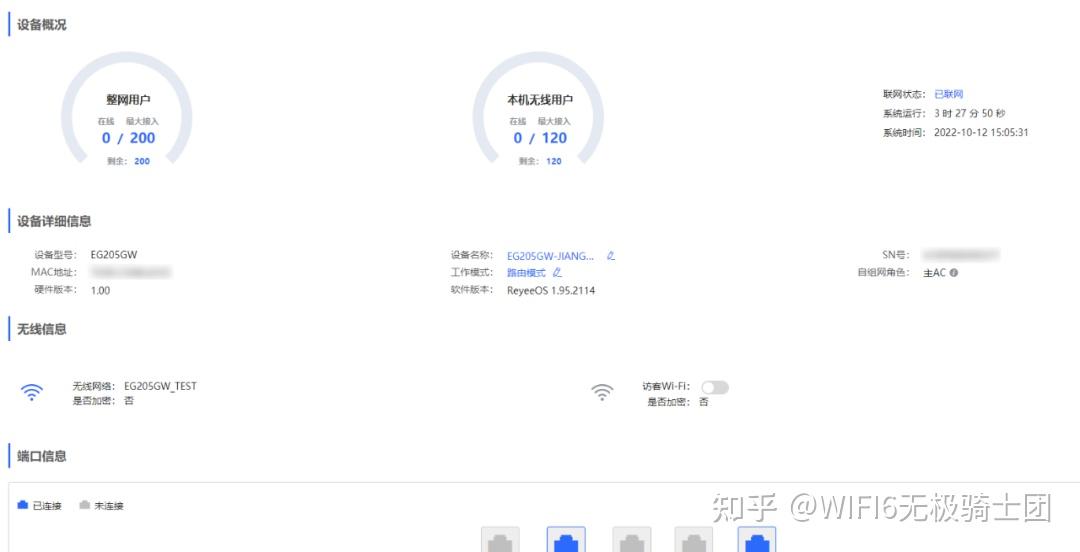Open the 已联网 network status link
Image resolution: width=1080 pixels, height=552 pixels.
tap(948, 94)
